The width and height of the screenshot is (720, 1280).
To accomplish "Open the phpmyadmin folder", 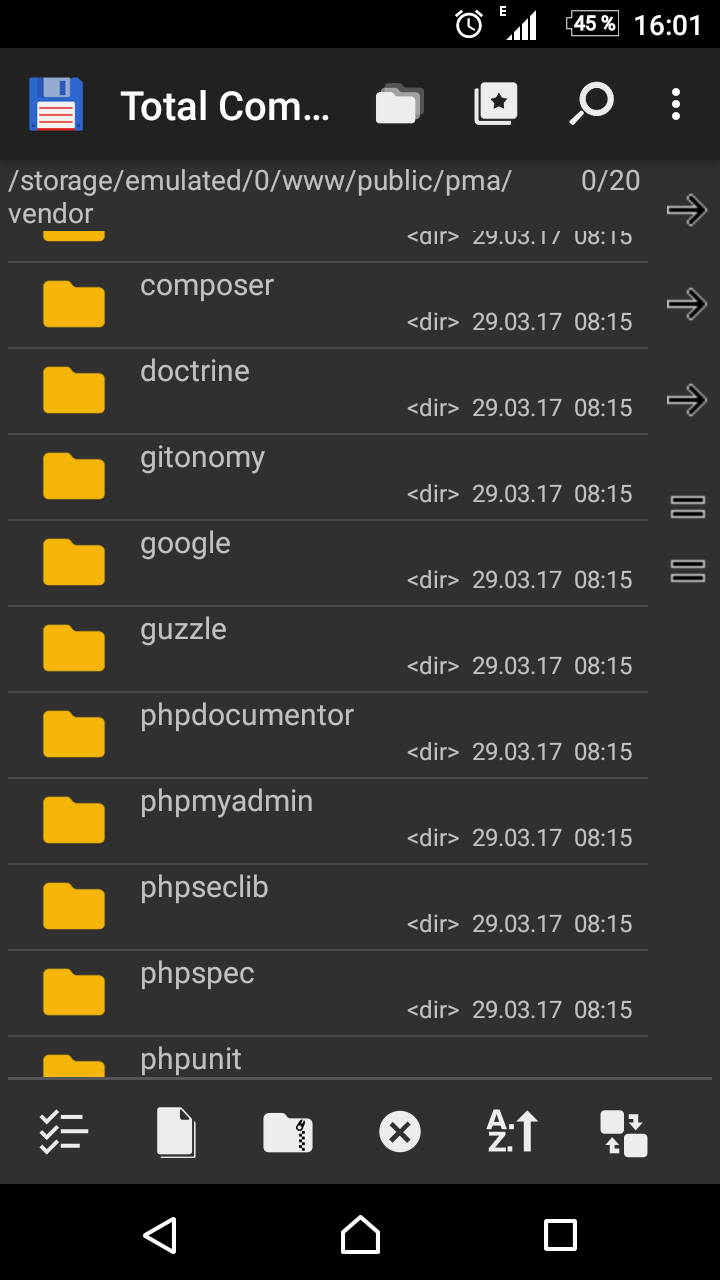I will pyautogui.click(x=227, y=802).
